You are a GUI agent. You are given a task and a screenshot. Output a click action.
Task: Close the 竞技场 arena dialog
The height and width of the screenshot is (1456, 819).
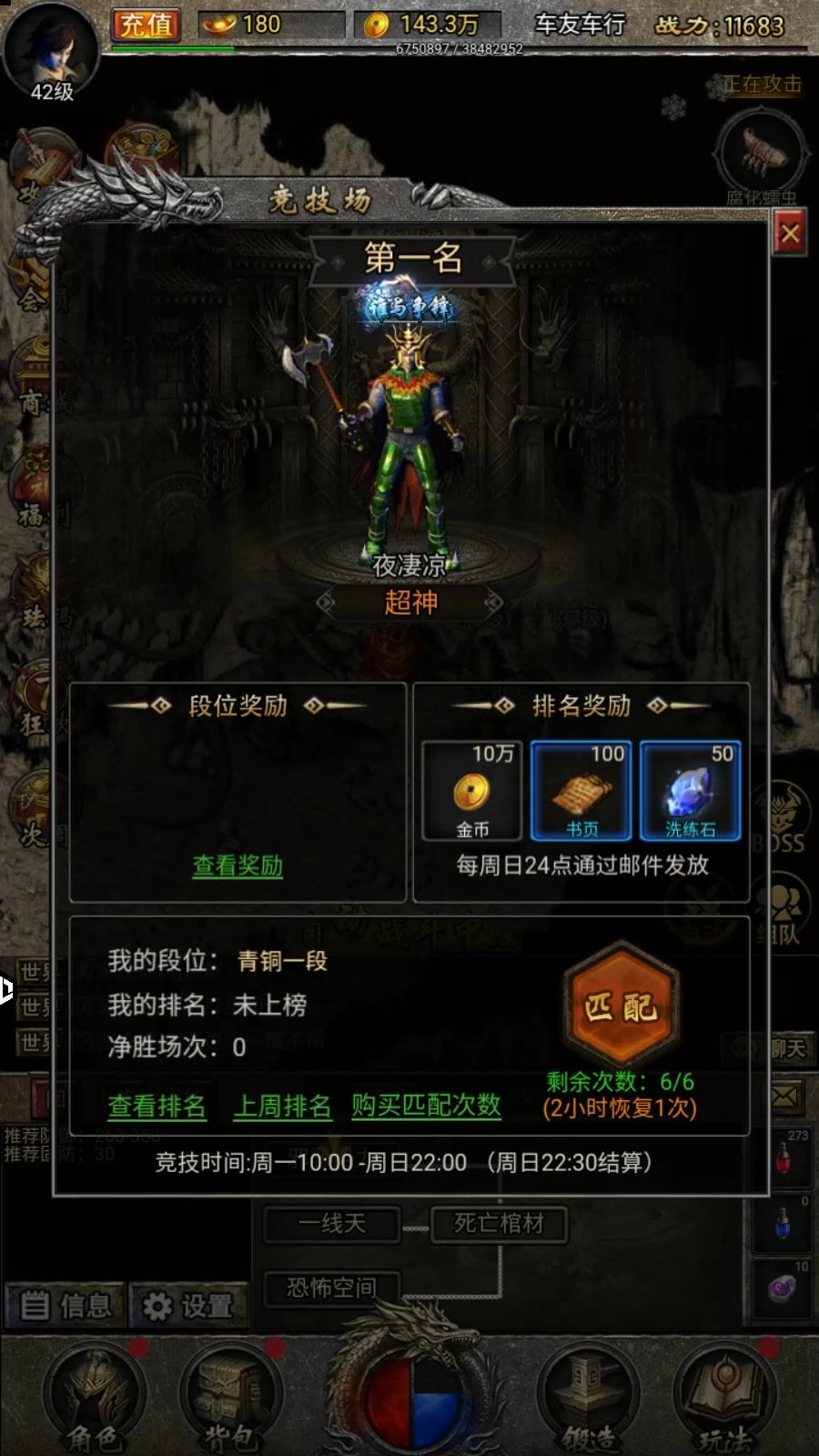click(x=789, y=234)
